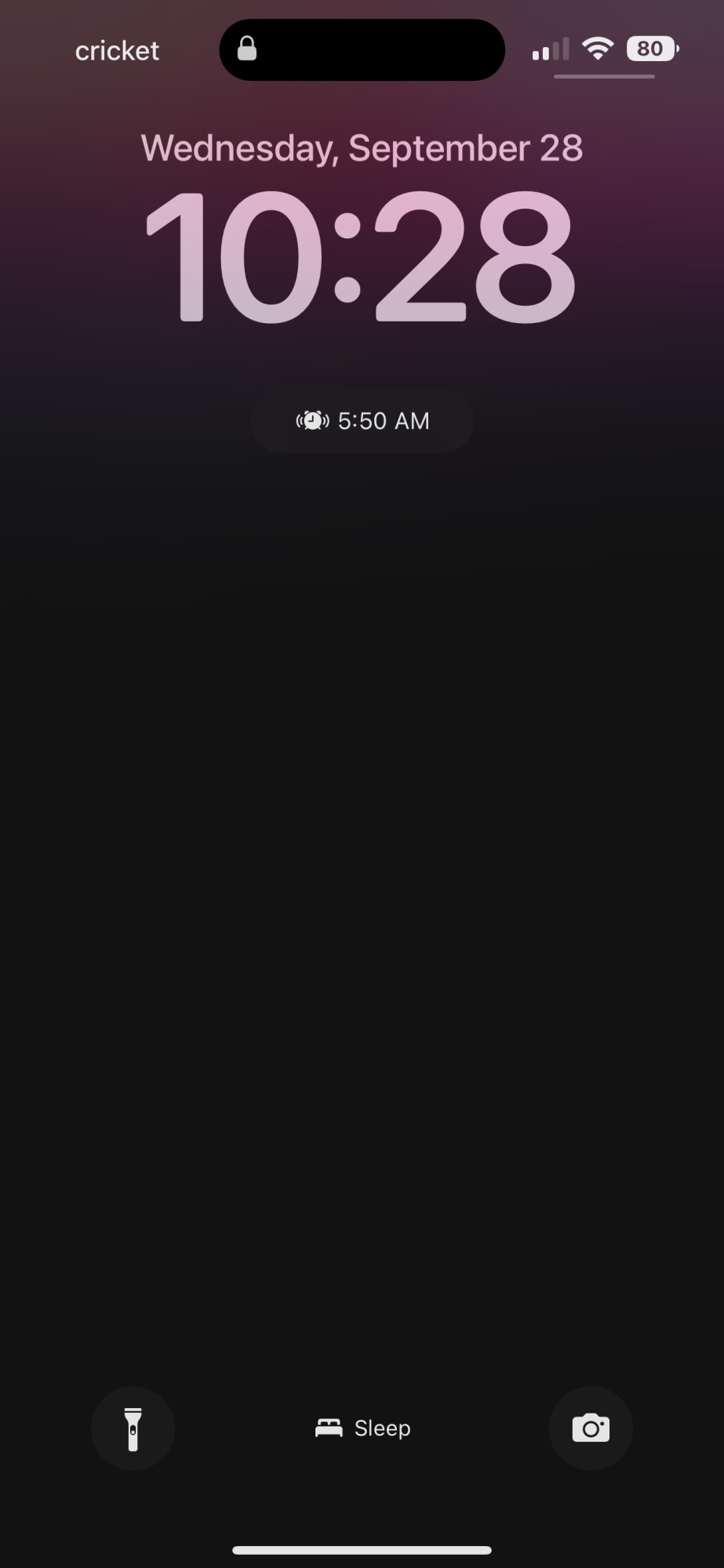This screenshot has width=724, height=1568.
Task: Turn on the flashlight
Action: [133, 1428]
